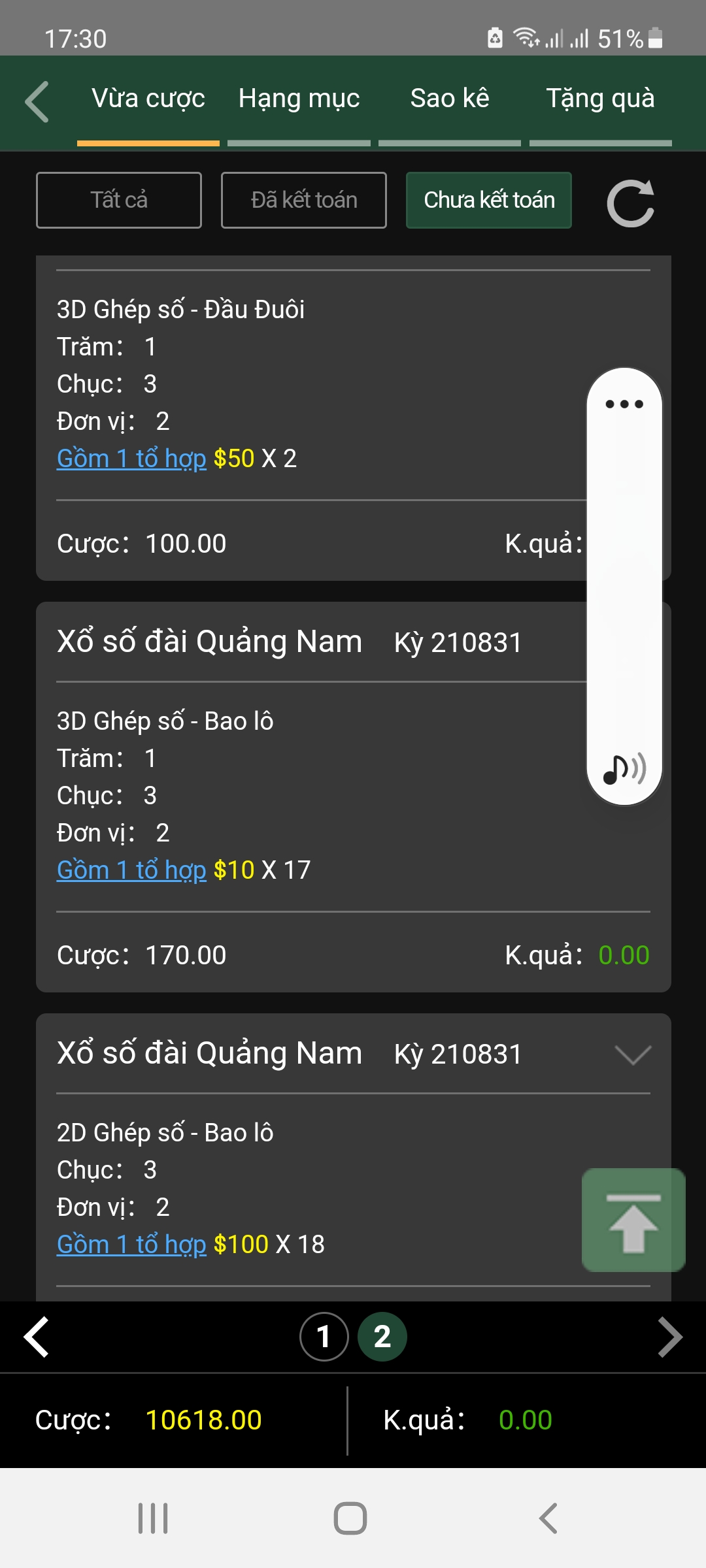Switch to the Hạng mục tab

[x=299, y=99]
